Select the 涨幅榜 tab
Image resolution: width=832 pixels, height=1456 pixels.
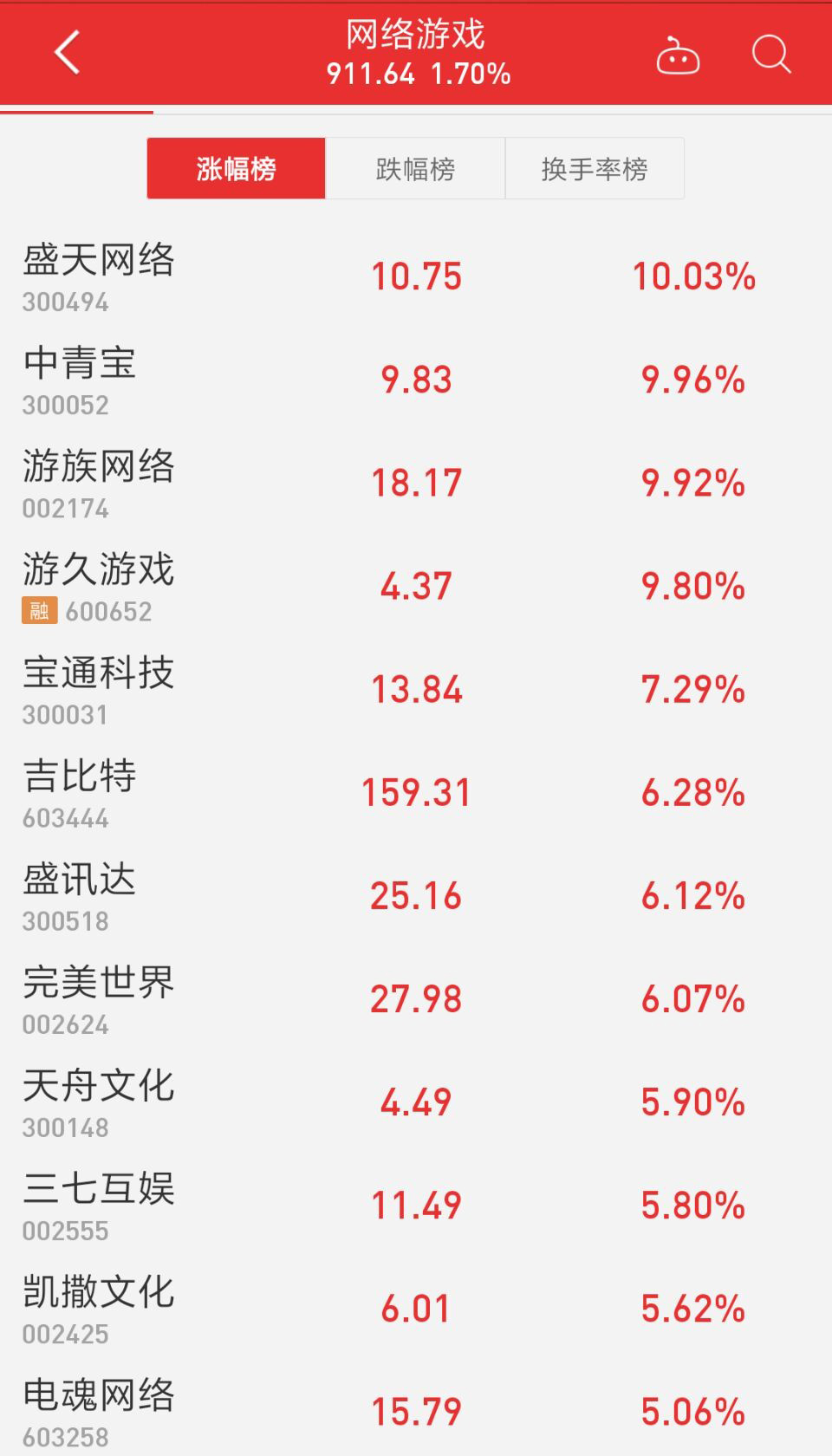tap(236, 168)
